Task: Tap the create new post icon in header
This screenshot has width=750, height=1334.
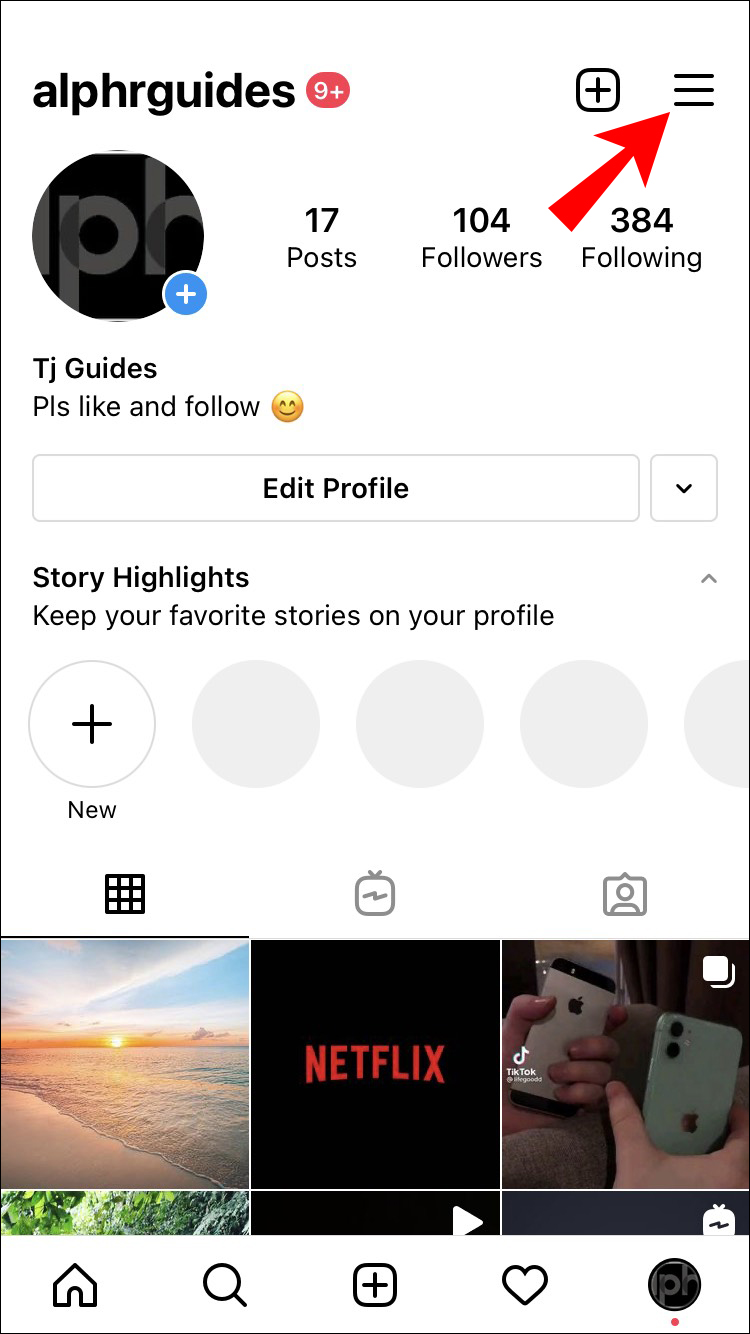Action: tap(598, 91)
